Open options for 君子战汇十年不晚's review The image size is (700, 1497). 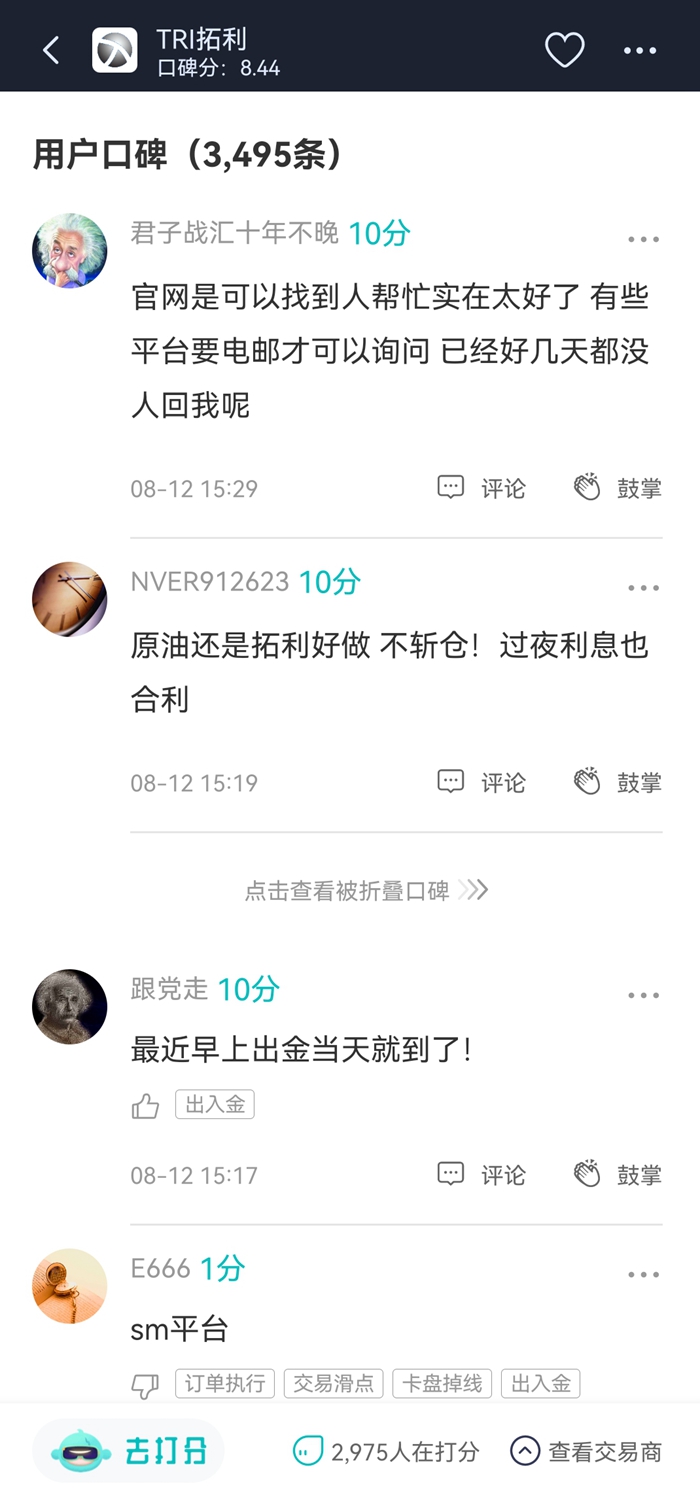643,239
